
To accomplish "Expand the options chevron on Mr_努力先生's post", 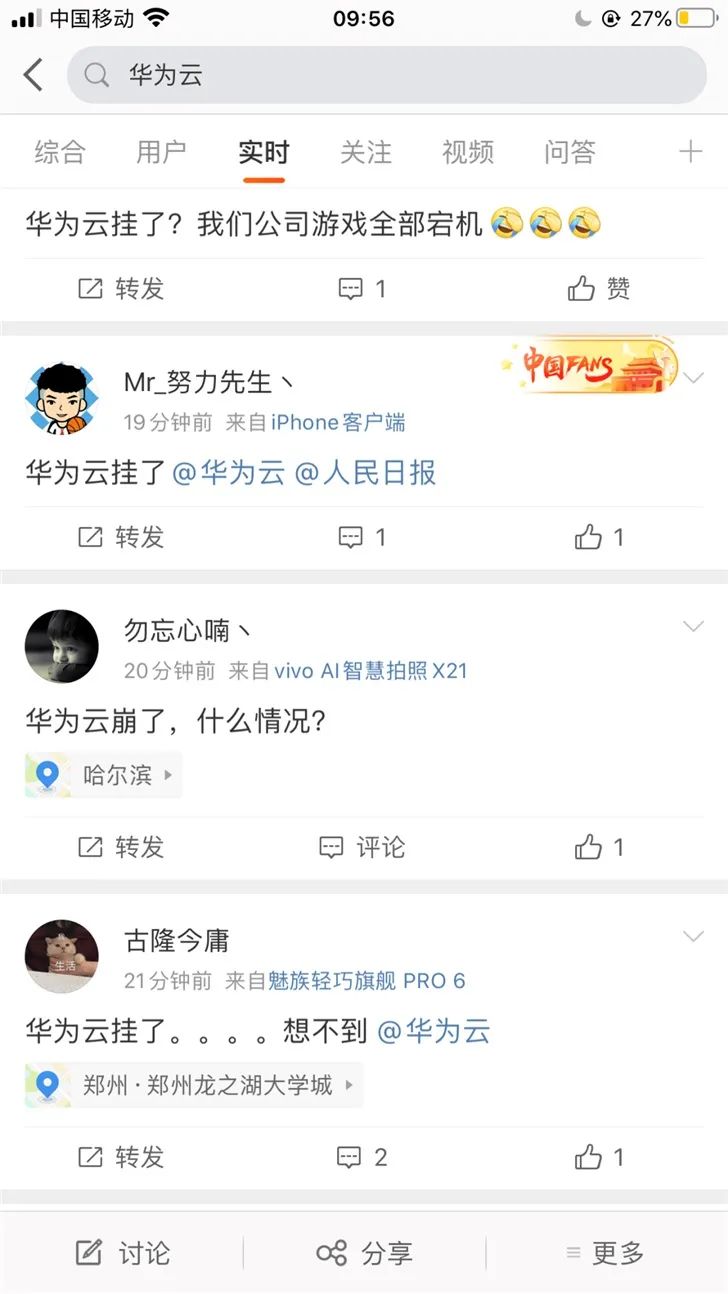I will [x=693, y=378].
